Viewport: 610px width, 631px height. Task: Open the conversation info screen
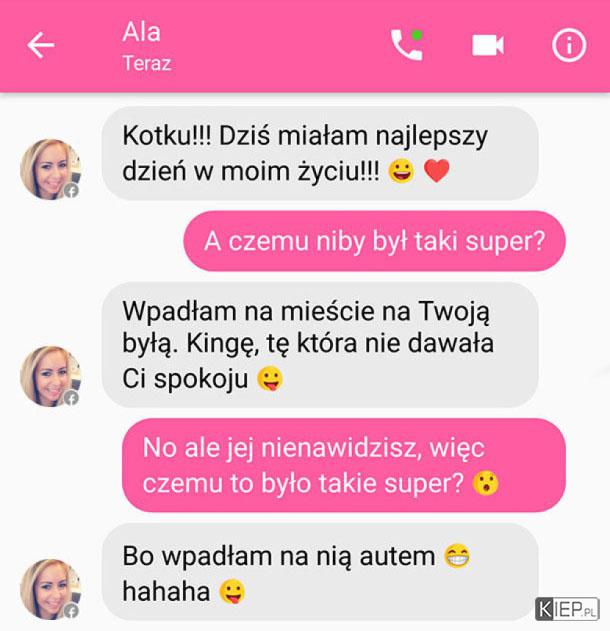coord(568,45)
